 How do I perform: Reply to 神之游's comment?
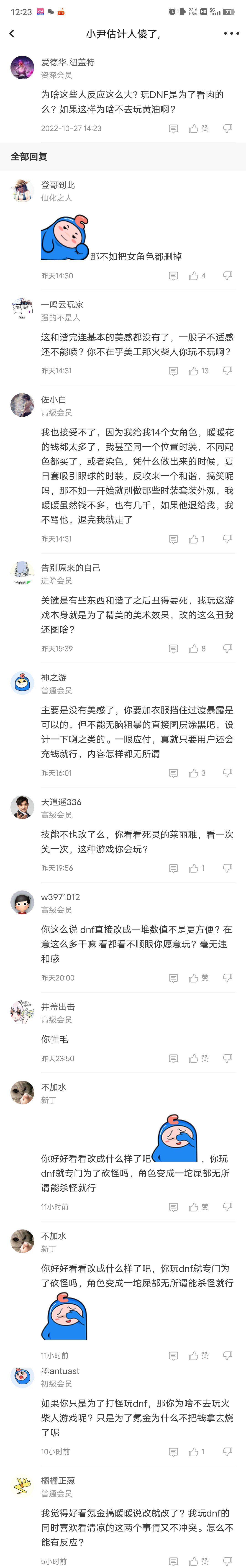pyautogui.click(x=174, y=772)
